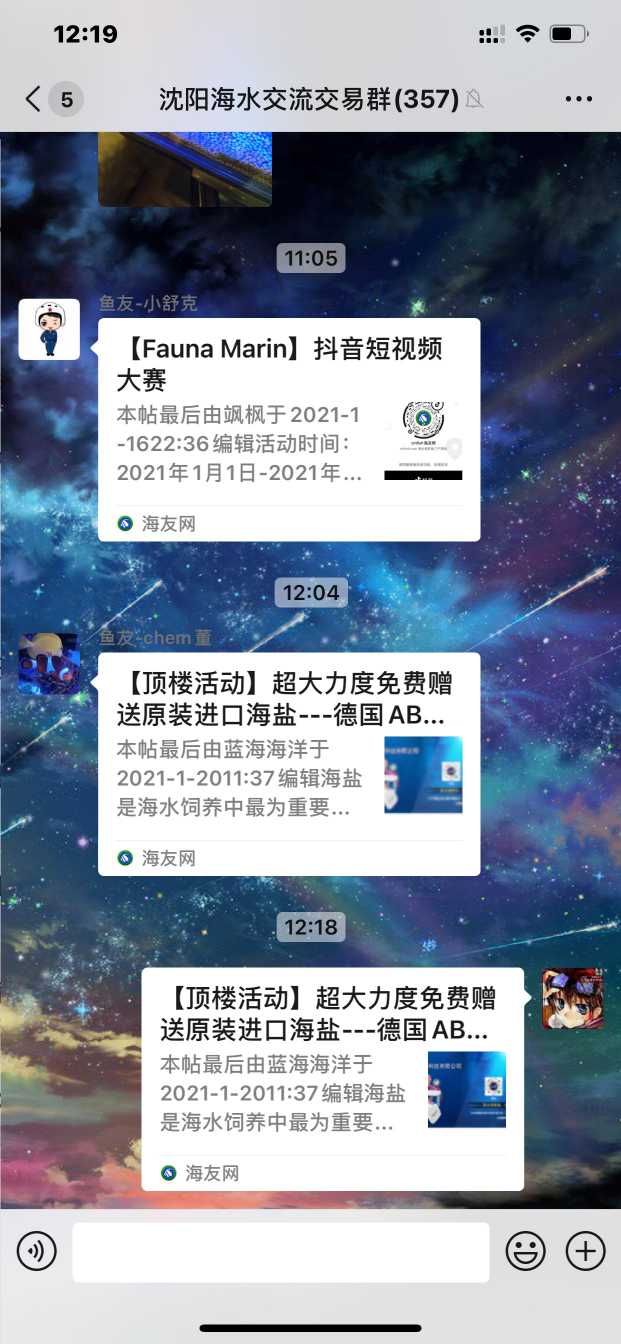The image size is (621, 1344).
Task: Open my own sent 顶楼活动 link card
Action: [332, 1078]
